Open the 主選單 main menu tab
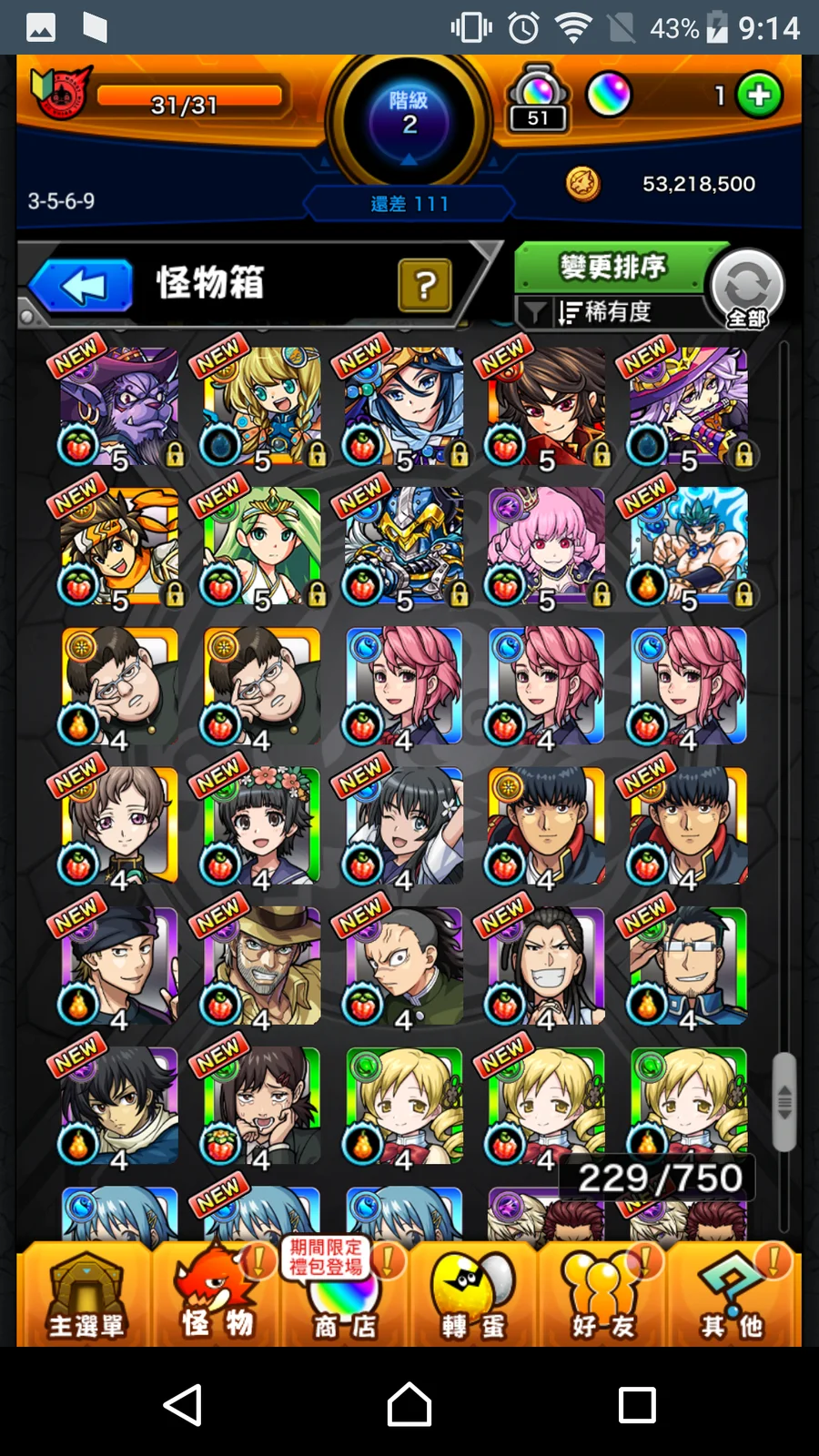Viewport: 819px width, 1456px height. coord(86,1296)
